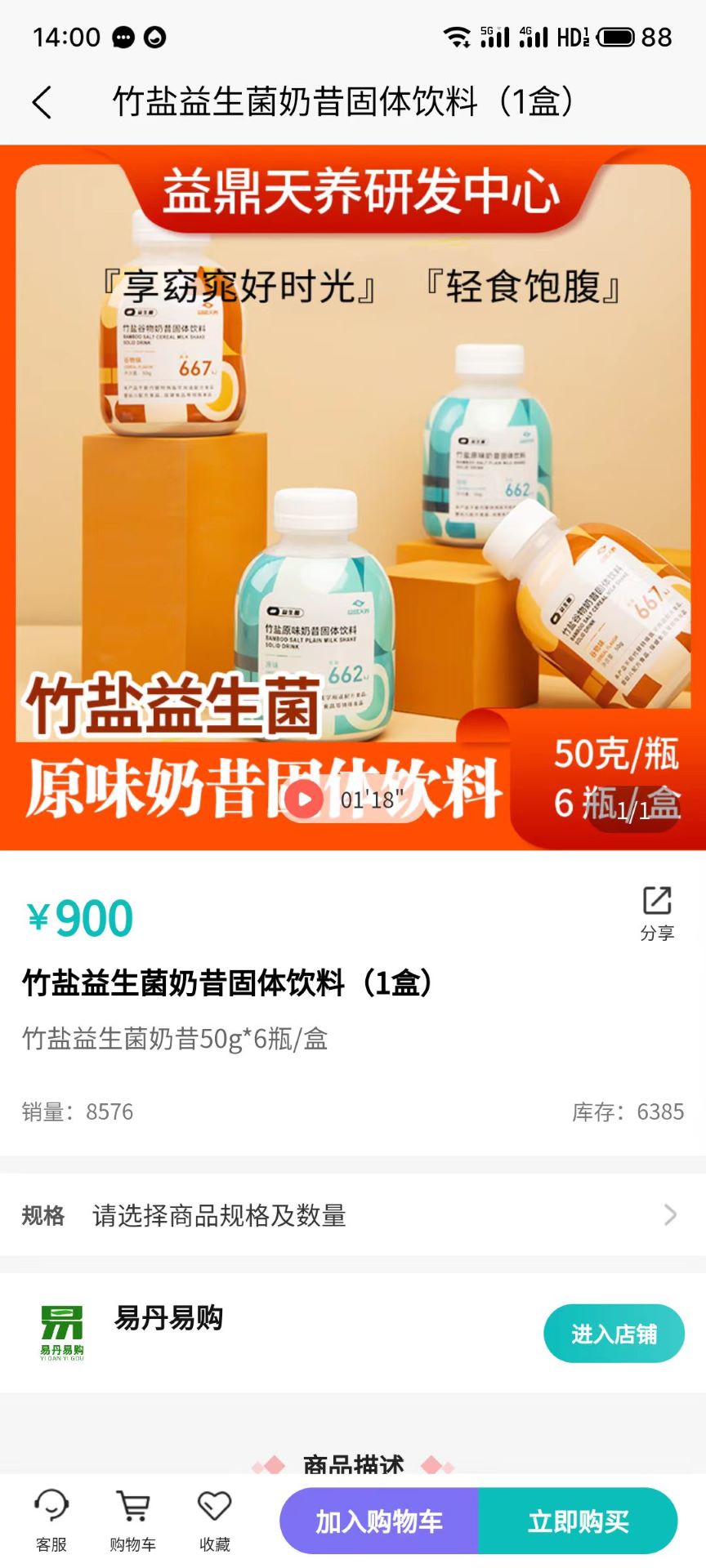Tap the battery indicator in the status bar
This screenshot has height=1568, width=706.
pyautogui.click(x=617, y=36)
